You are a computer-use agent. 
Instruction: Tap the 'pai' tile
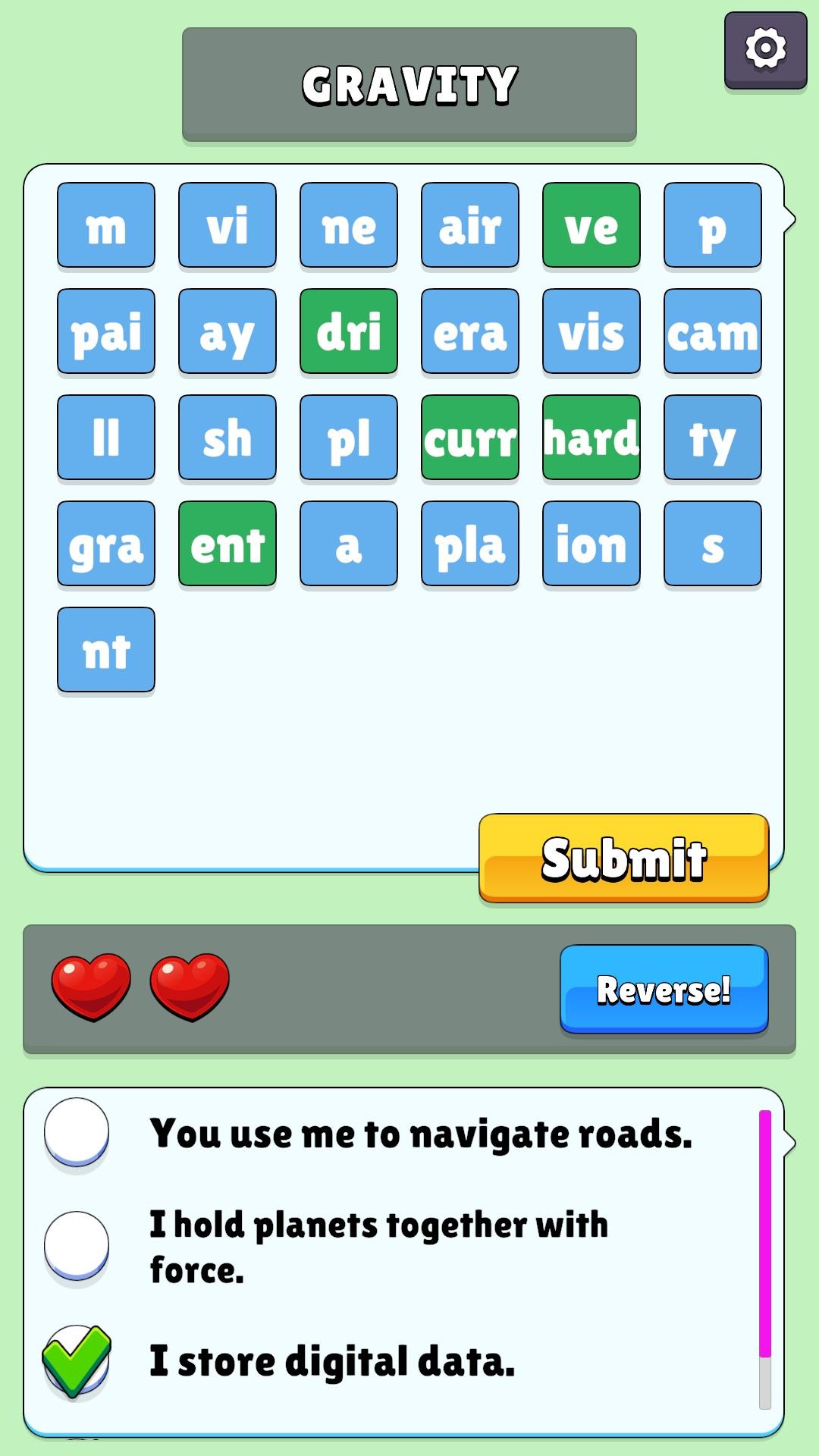point(106,331)
